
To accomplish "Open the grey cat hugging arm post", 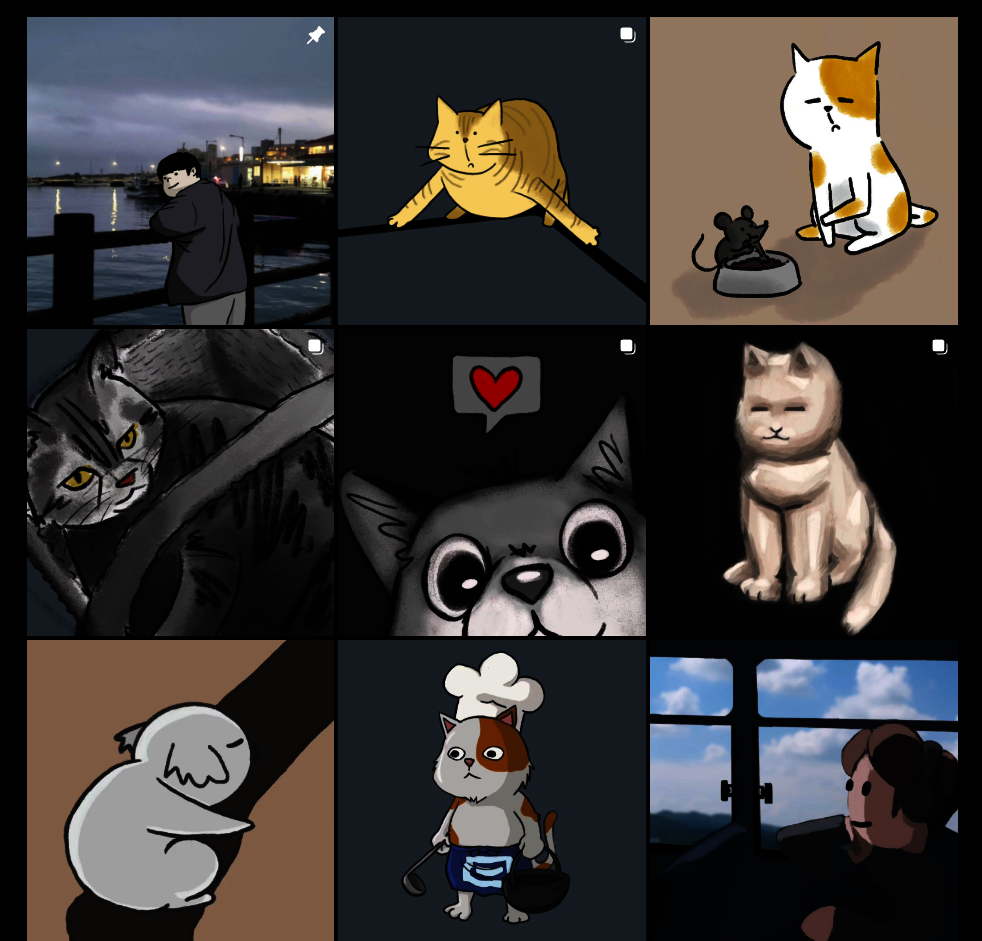I will pyautogui.click(x=180, y=790).
